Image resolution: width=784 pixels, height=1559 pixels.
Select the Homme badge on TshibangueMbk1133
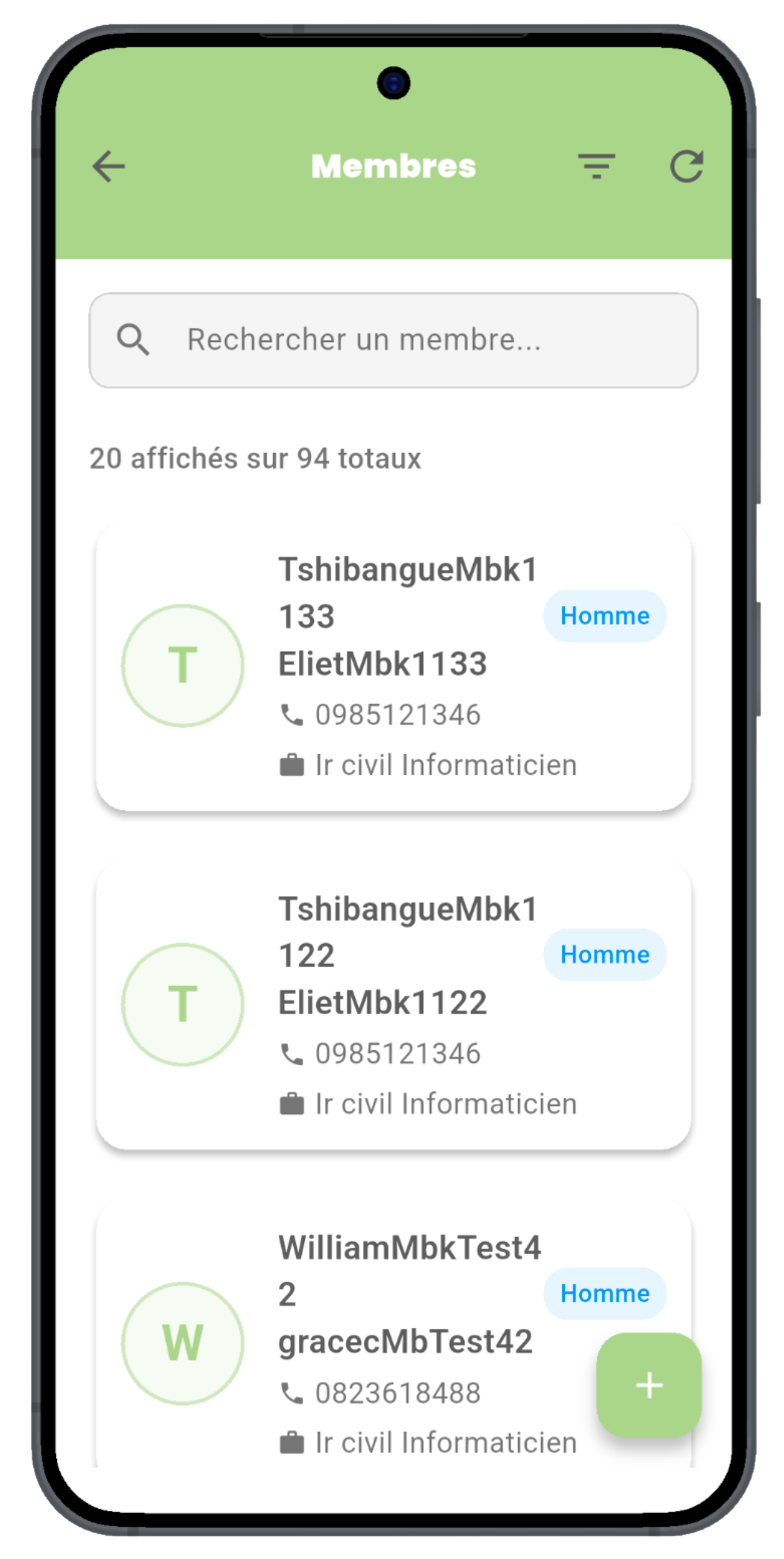604,615
